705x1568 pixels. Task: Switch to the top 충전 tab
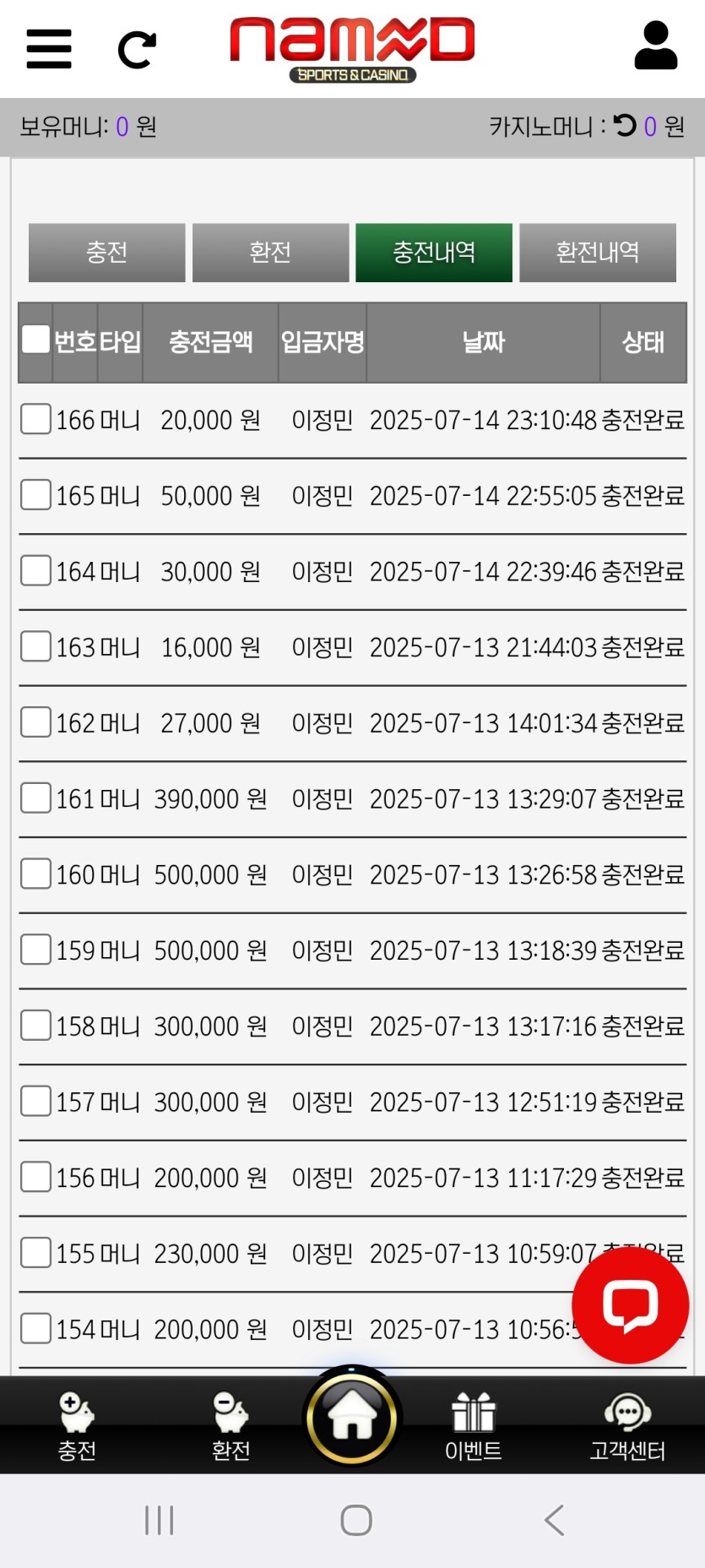pyautogui.click(x=106, y=252)
